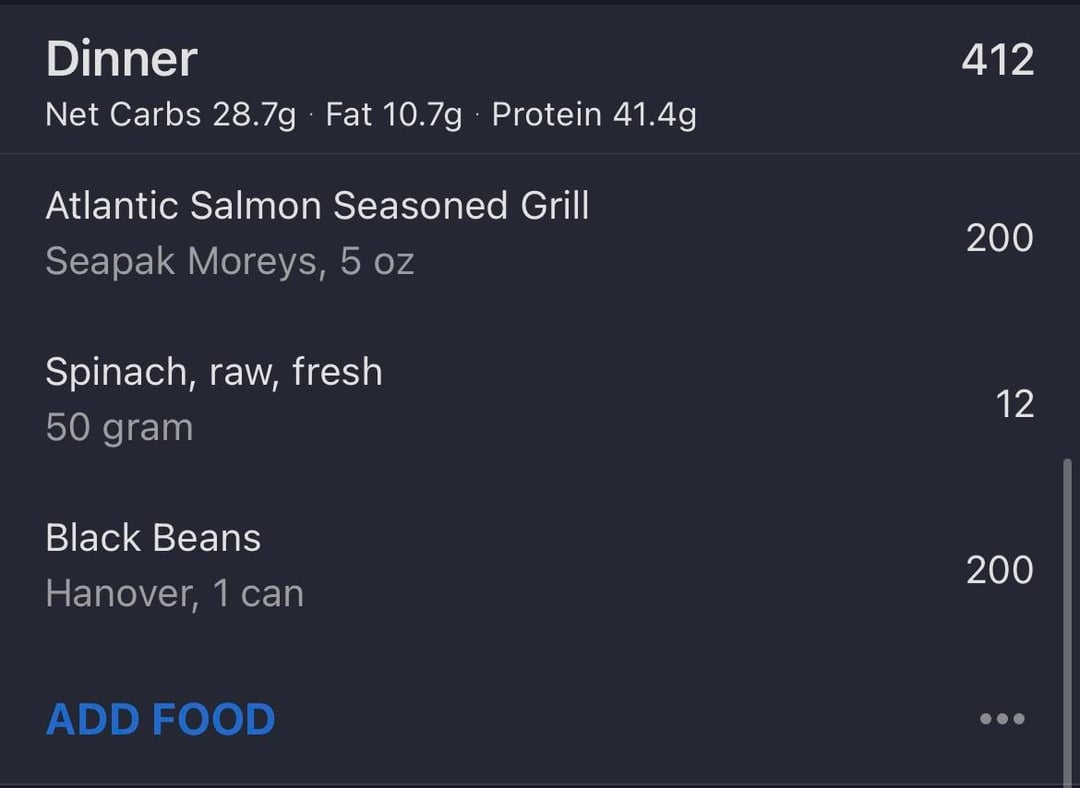Open the Black Beans Hanover entry

[x=174, y=565]
